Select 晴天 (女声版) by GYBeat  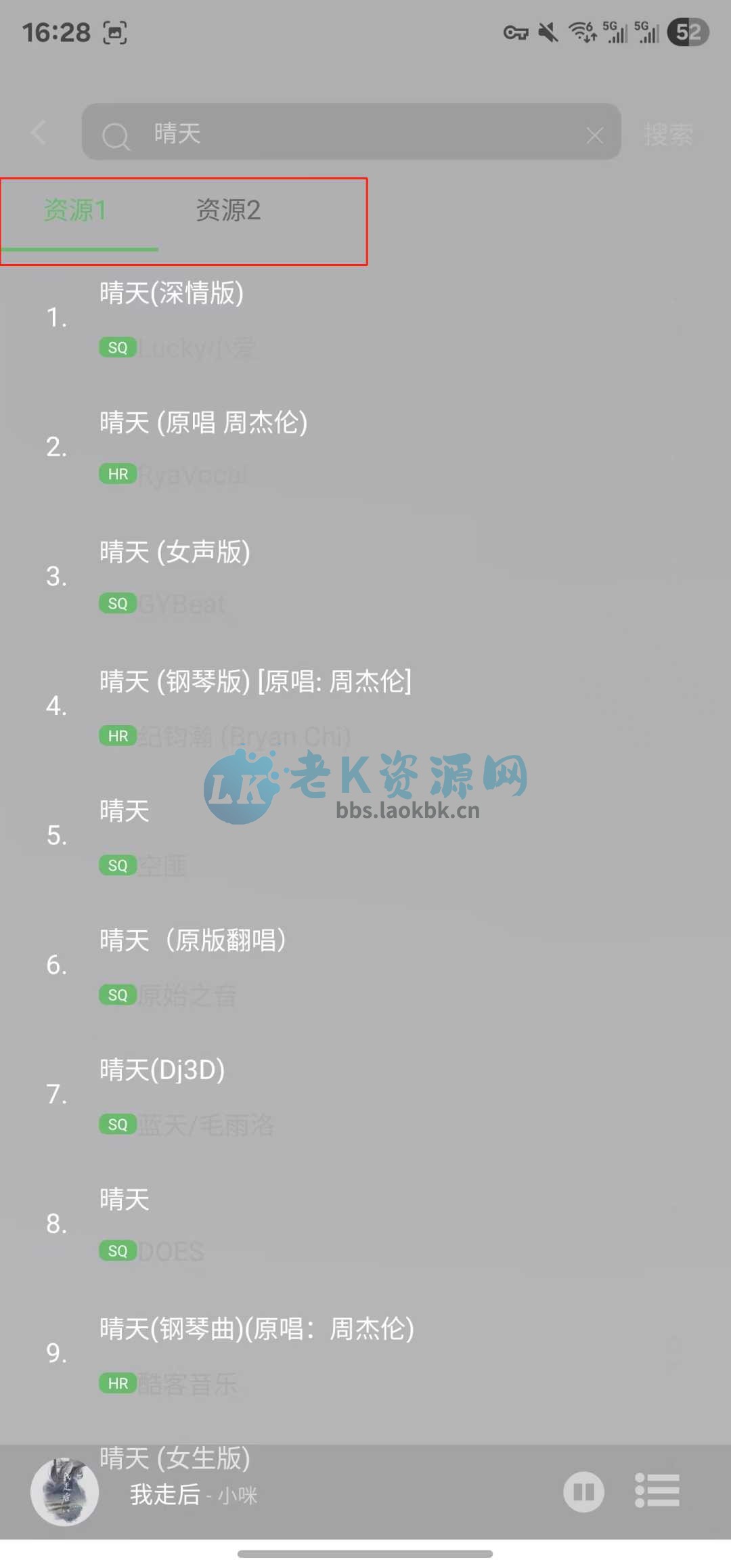tap(271, 576)
